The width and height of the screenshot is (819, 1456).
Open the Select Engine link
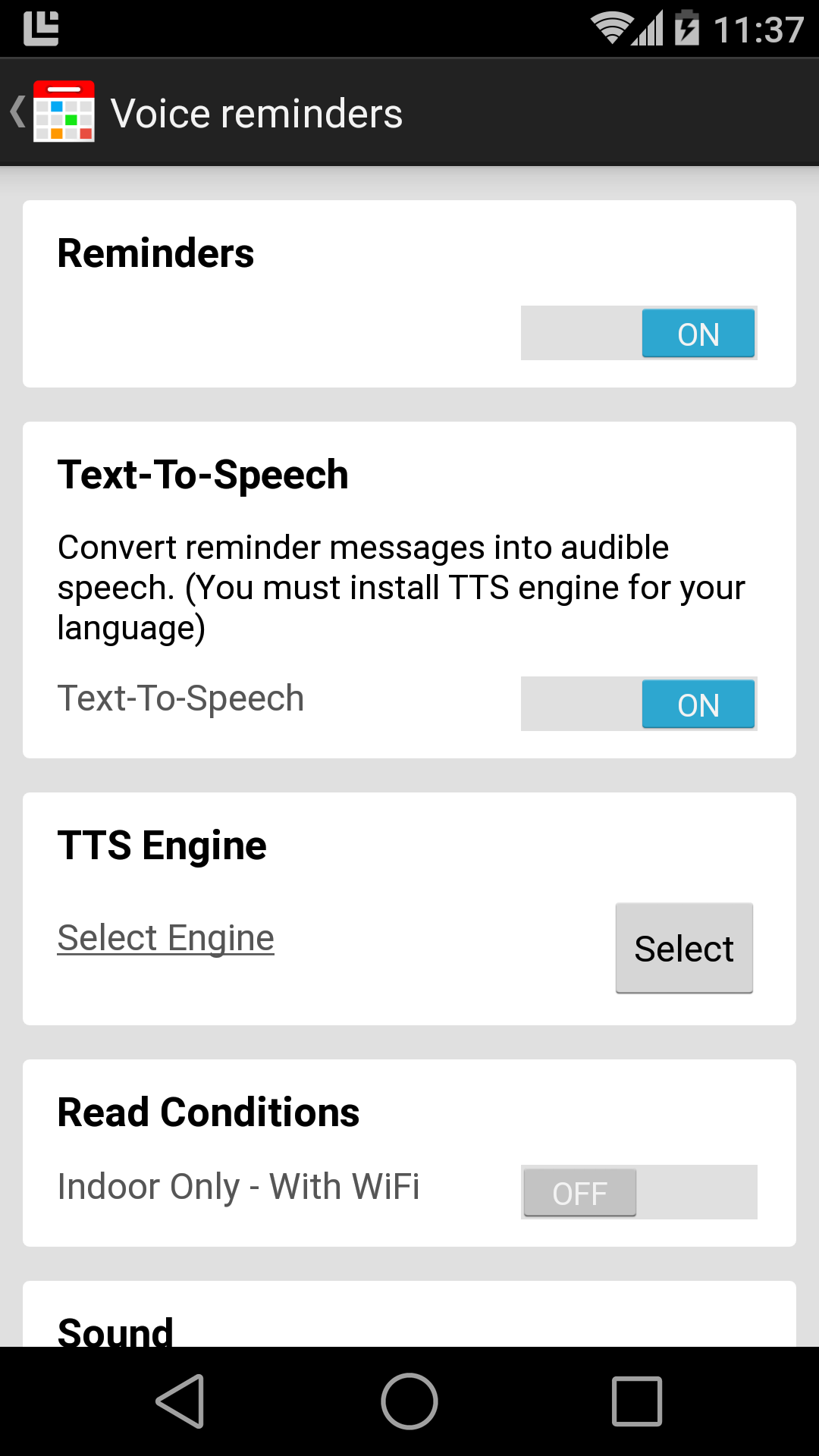tap(166, 938)
